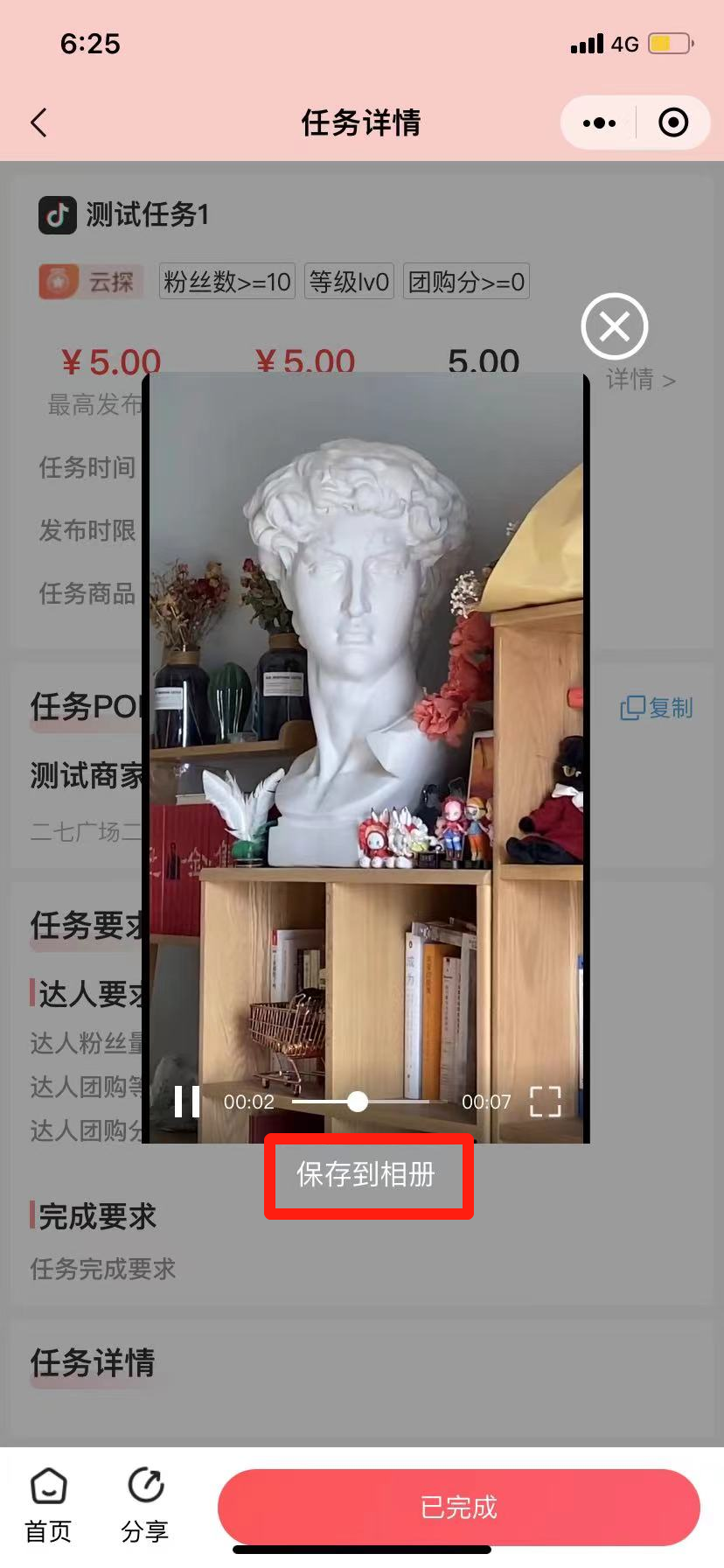Enter fullscreen video mode

pyautogui.click(x=545, y=1102)
